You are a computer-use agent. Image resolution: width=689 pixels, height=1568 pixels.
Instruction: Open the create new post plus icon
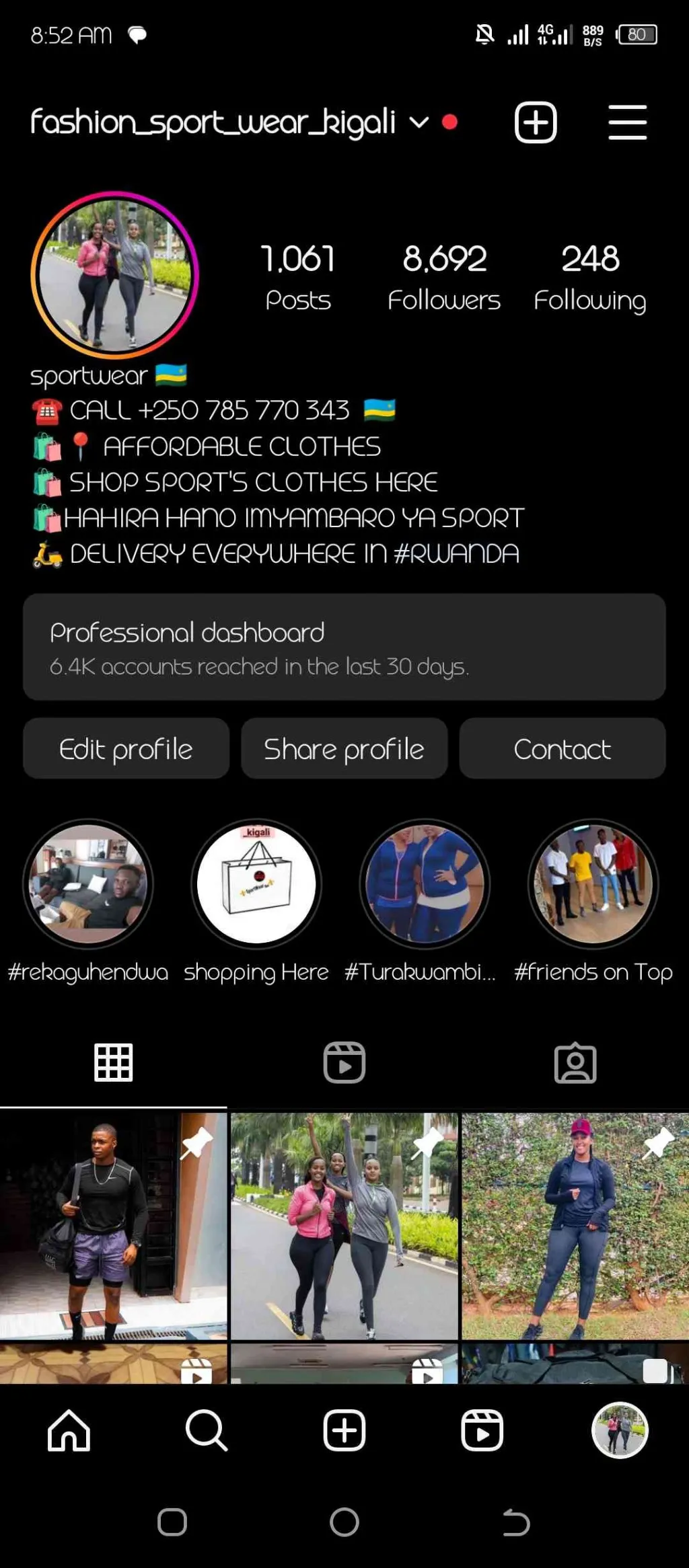click(x=535, y=122)
